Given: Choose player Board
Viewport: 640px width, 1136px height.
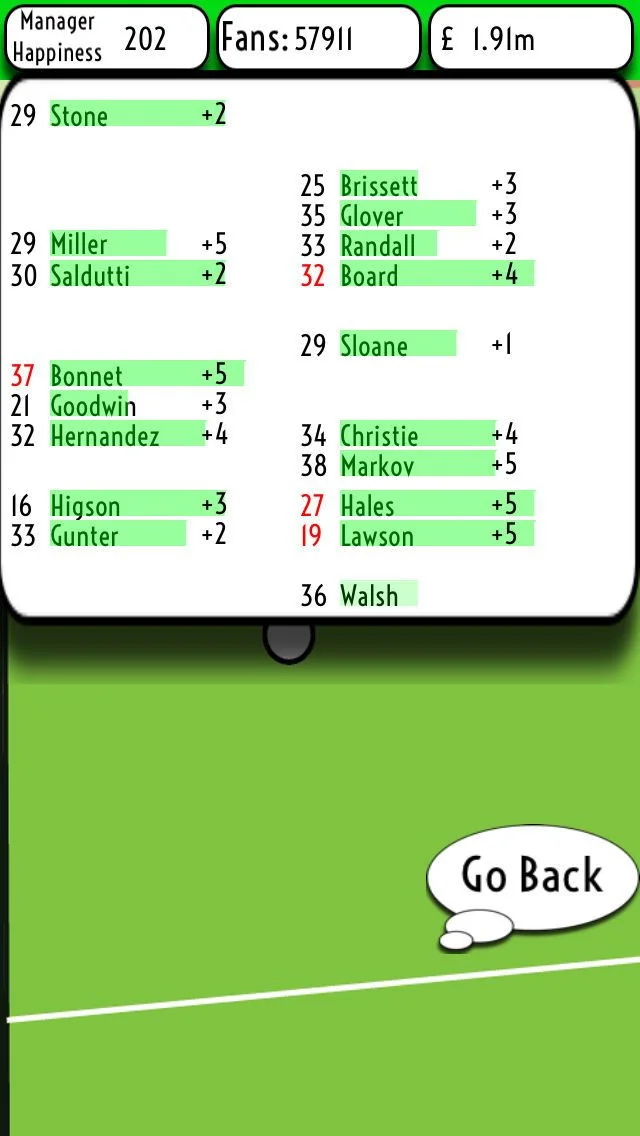Looking at the screenshot, I should 417,275.
